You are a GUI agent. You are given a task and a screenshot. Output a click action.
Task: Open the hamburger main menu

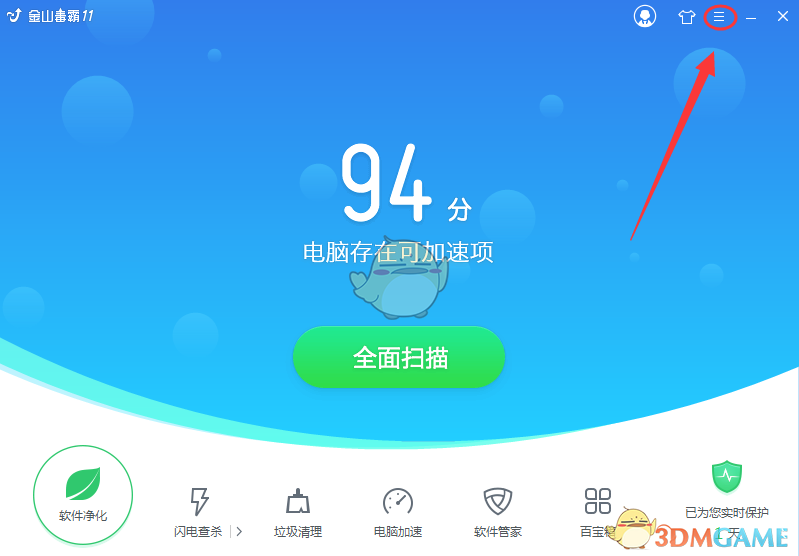click(719, 17)
